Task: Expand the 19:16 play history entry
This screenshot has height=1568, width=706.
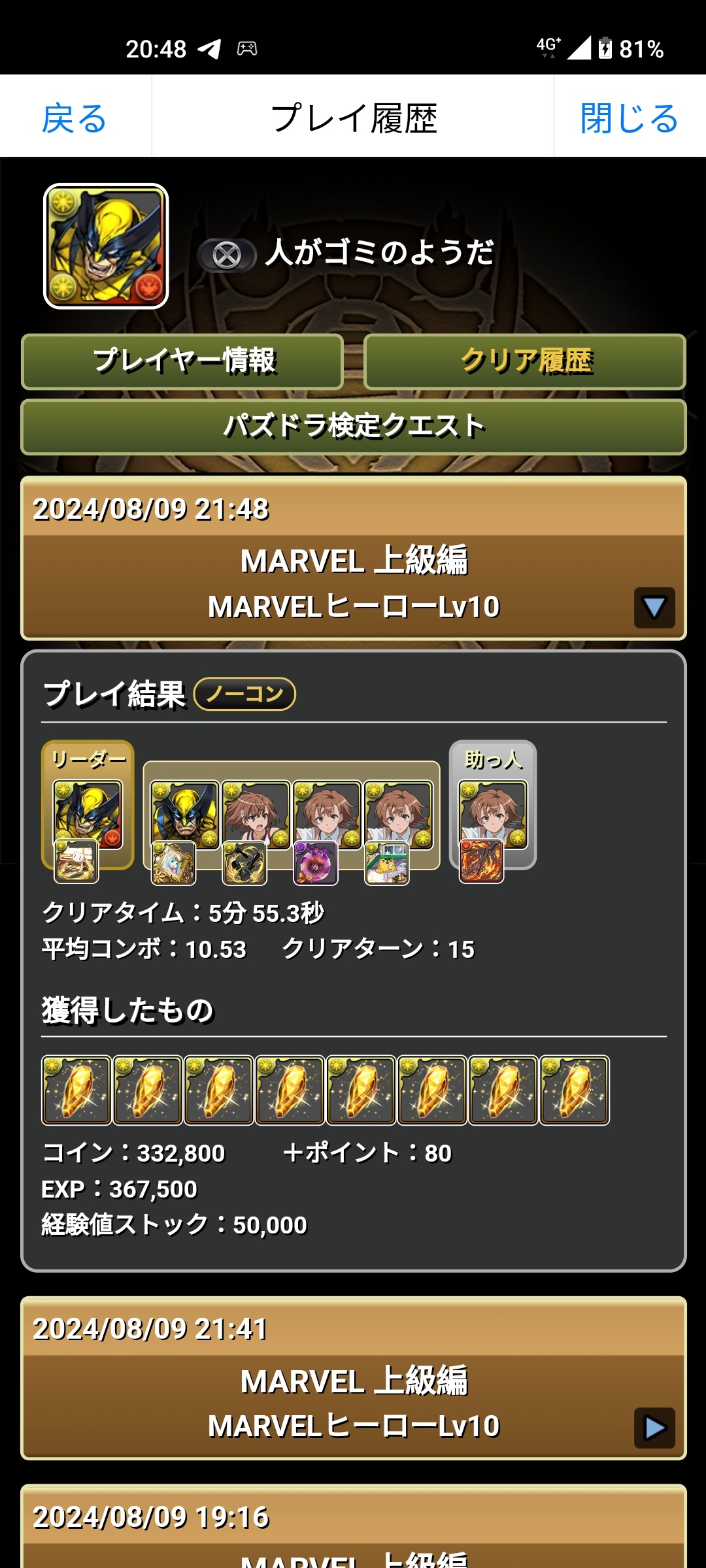Action: click(354, 1526)
